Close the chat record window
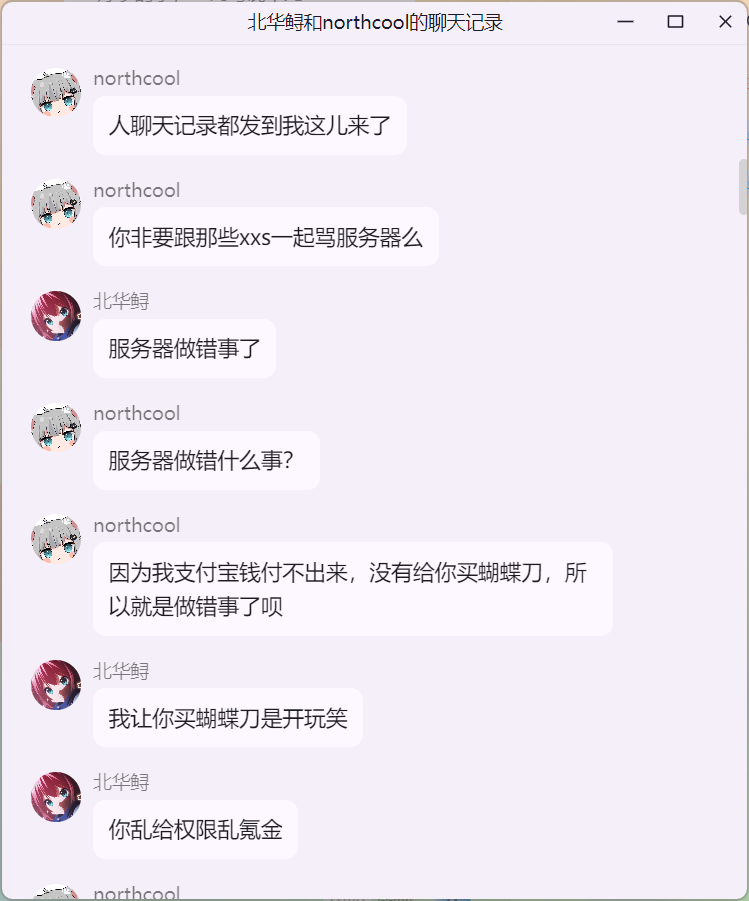The height and width of the screenshot is (901, 749). click(725, 22)
